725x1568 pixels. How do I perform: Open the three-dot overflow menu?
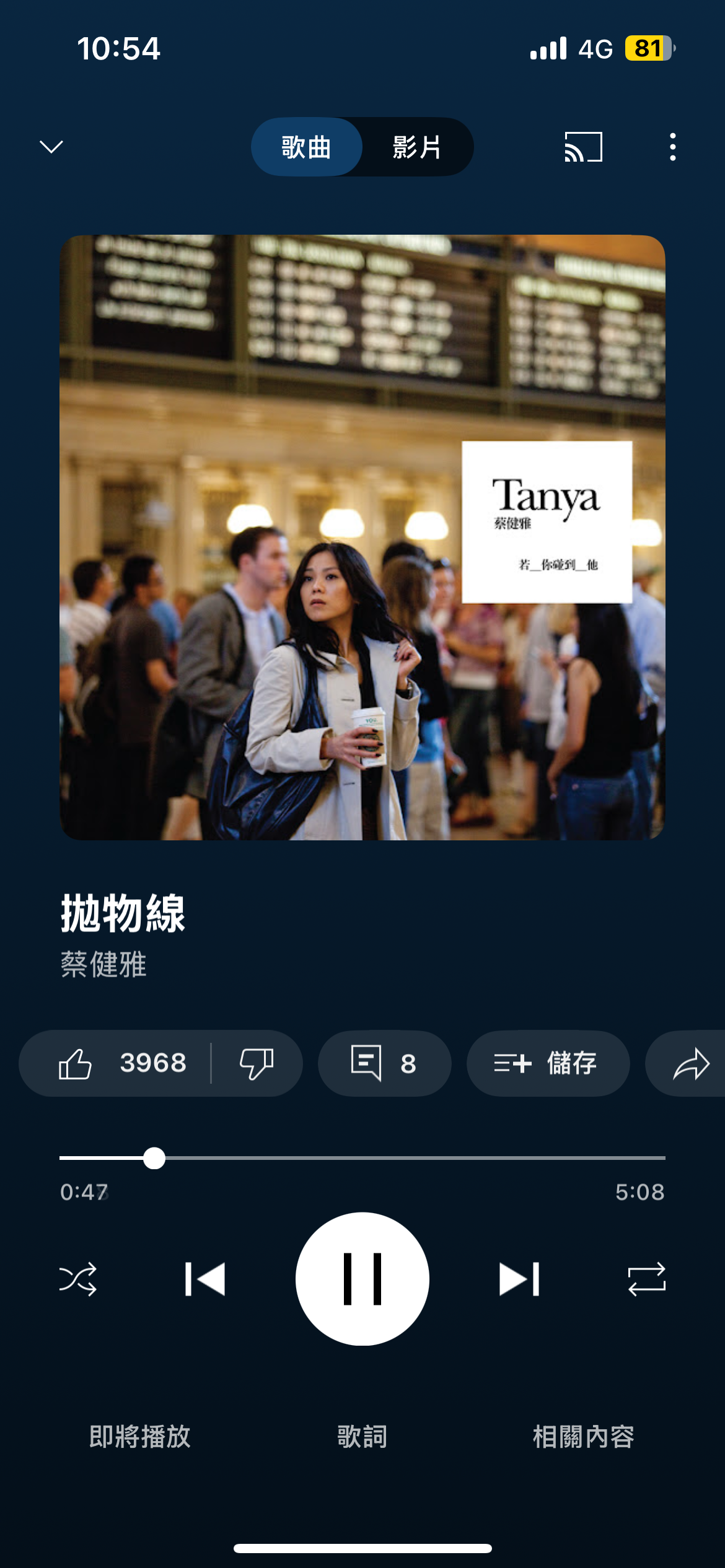click(672, 147)
